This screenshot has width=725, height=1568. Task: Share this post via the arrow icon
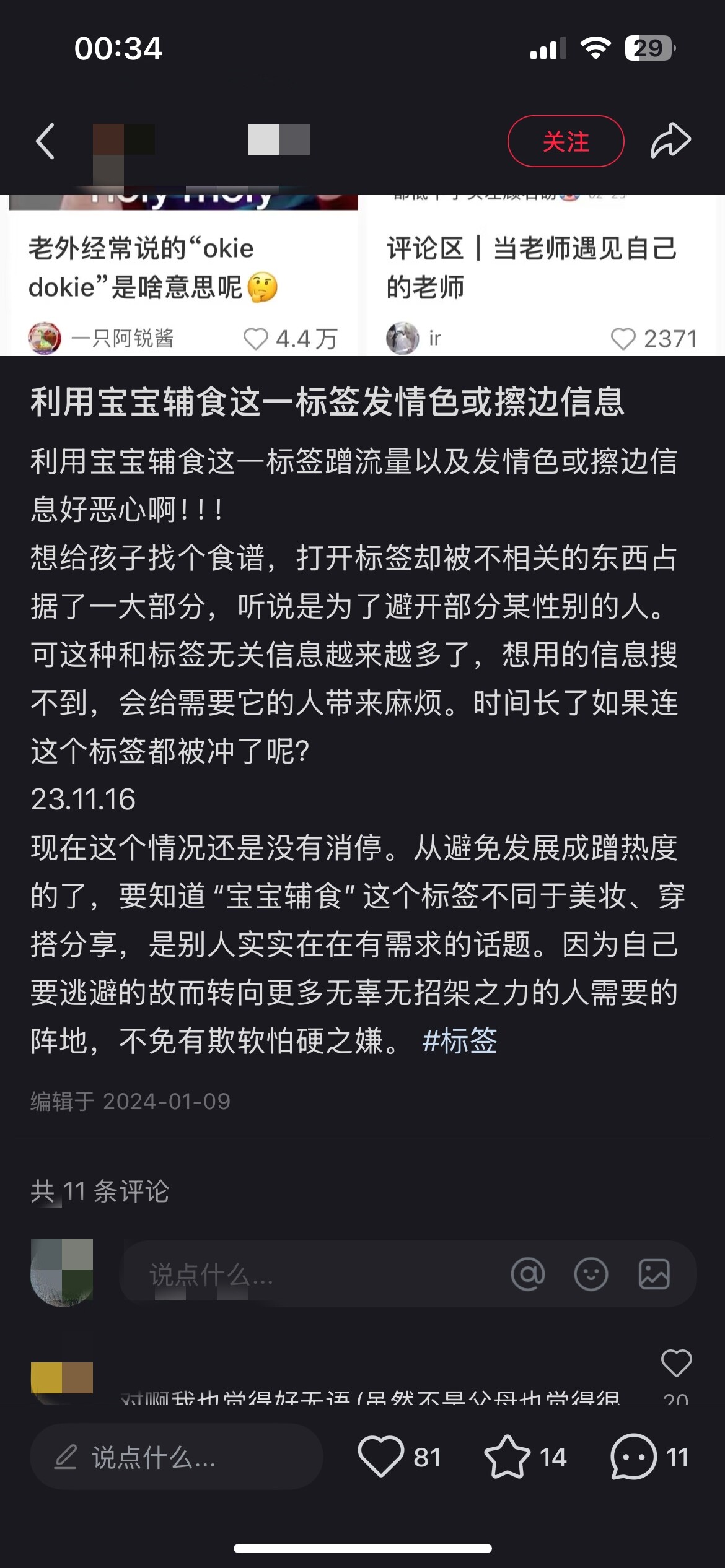click(x=670, y=141)
